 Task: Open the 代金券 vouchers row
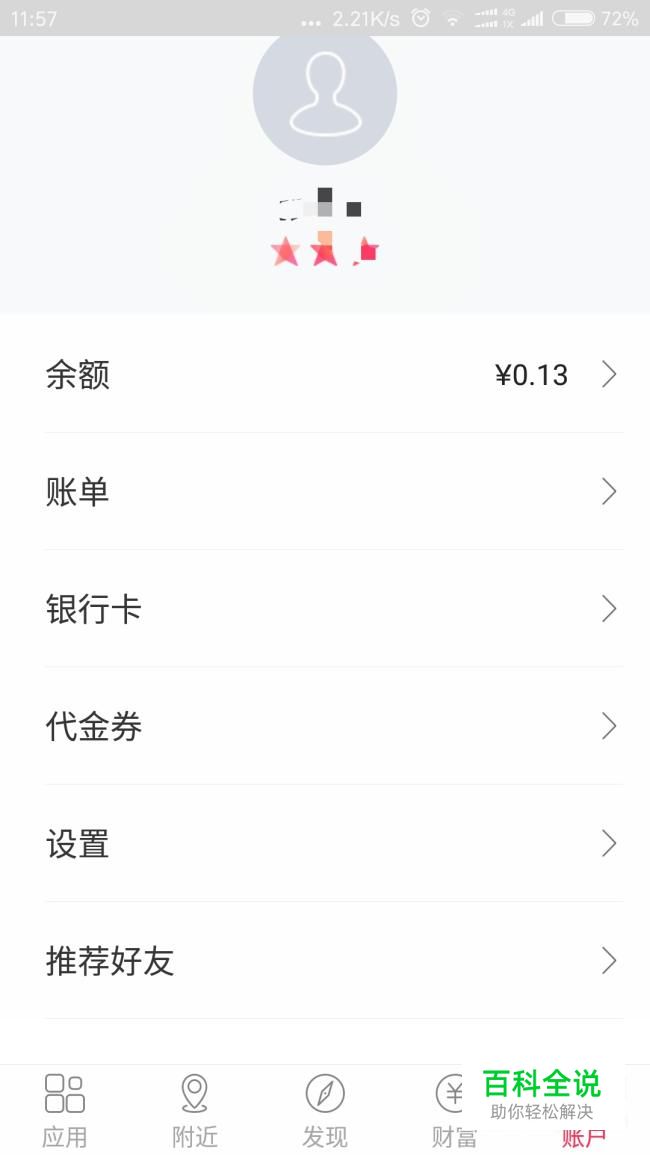(325, 726)
